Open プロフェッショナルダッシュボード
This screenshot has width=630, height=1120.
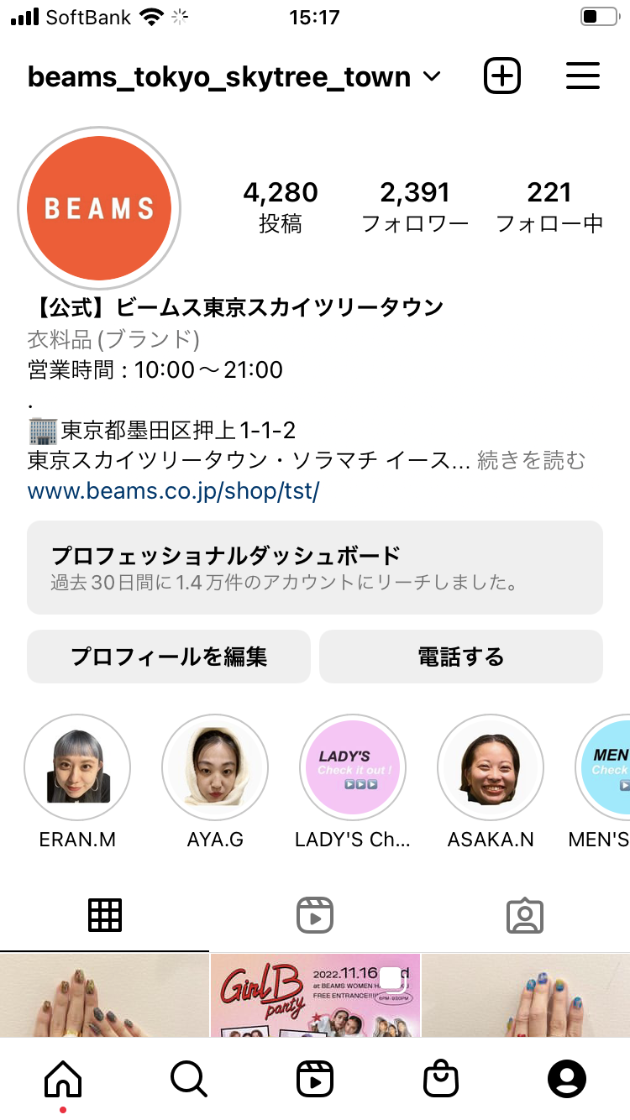pos(314,567)
